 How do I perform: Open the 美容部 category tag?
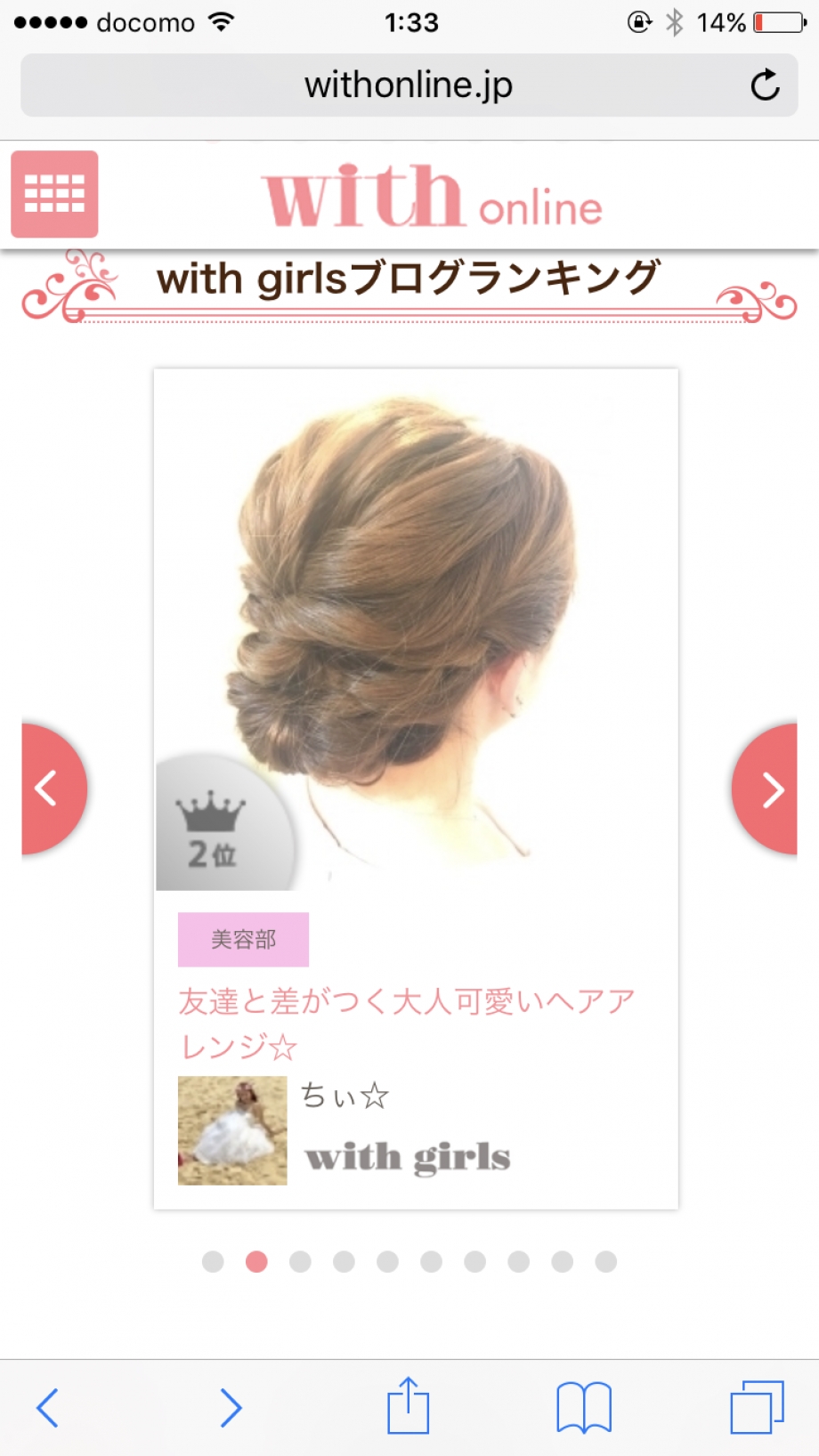pyautogui.click(x=243, y=939)
